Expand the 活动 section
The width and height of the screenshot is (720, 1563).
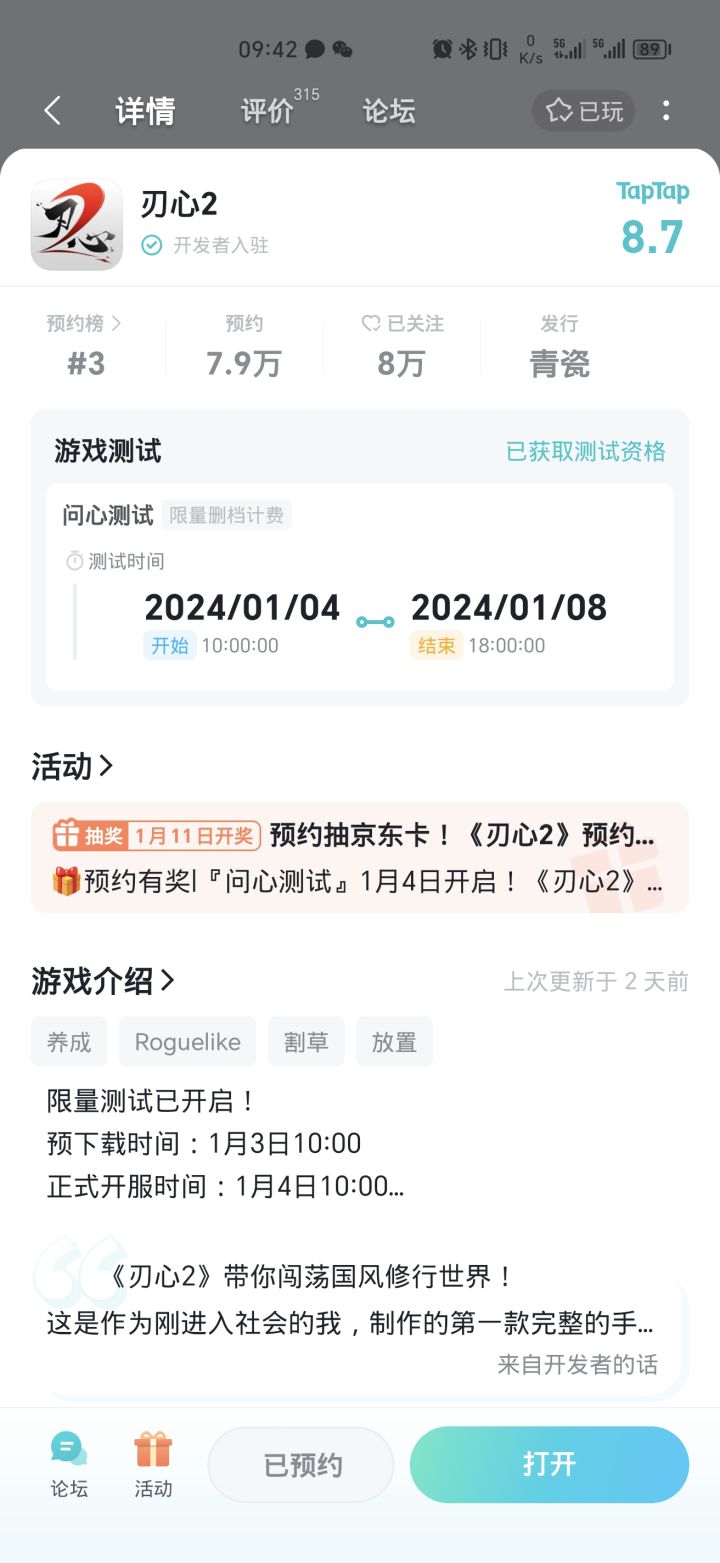click(x=73, y=767)
